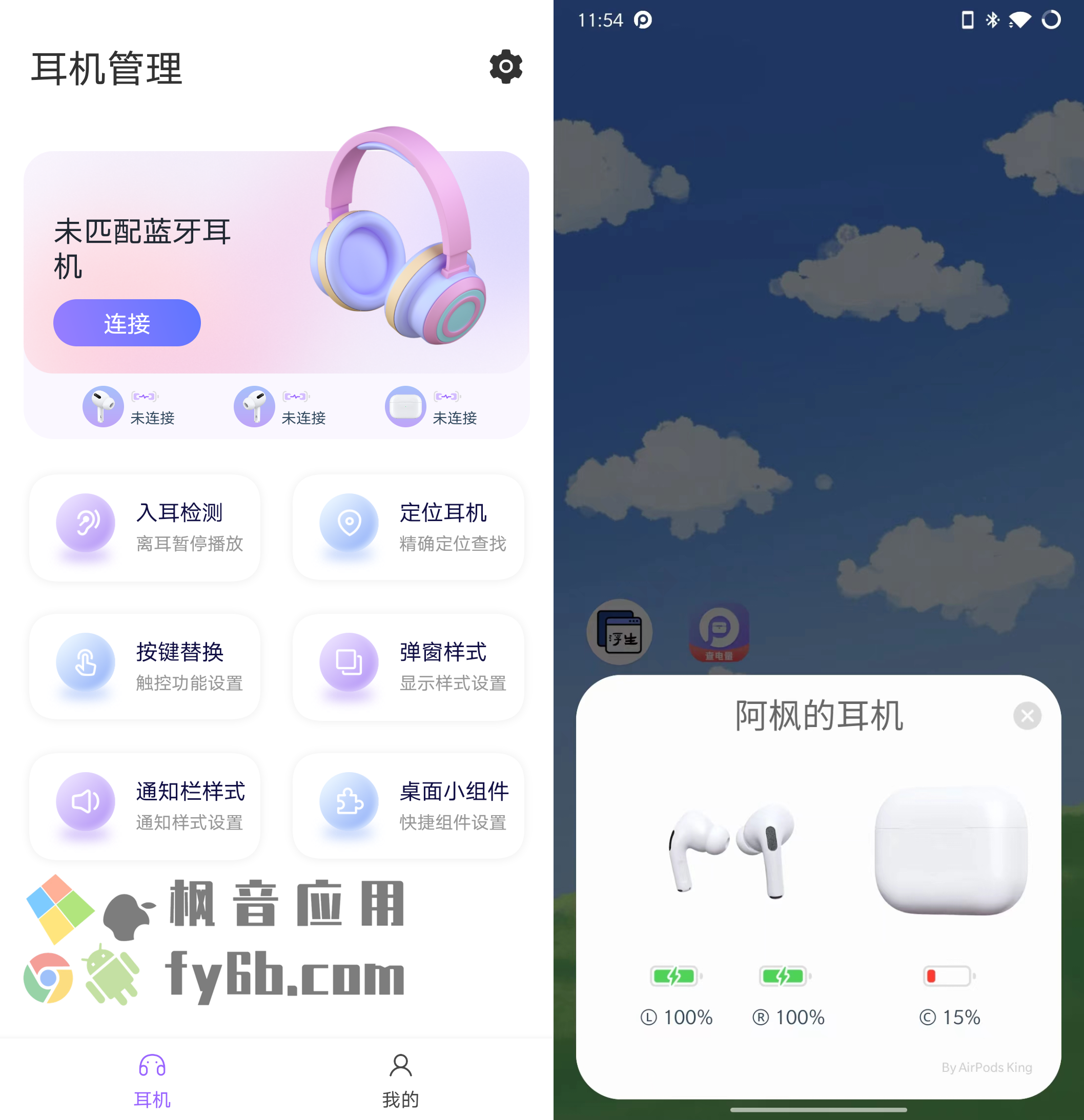Switch to the 耳机 tab
The image size is (1084, 1120).
tap(152, 1080)
